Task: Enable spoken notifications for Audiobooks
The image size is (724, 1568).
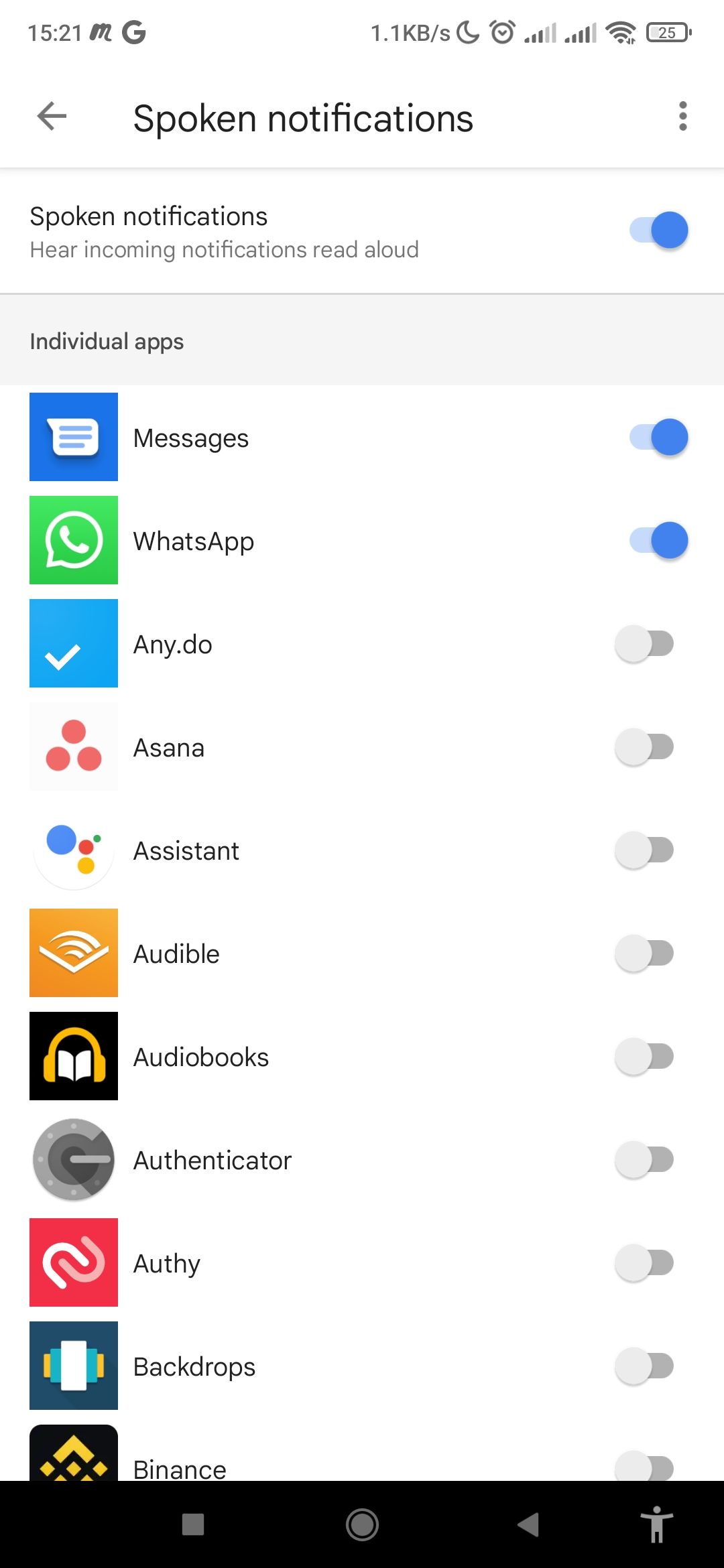Action: (x=644, y=1057)
